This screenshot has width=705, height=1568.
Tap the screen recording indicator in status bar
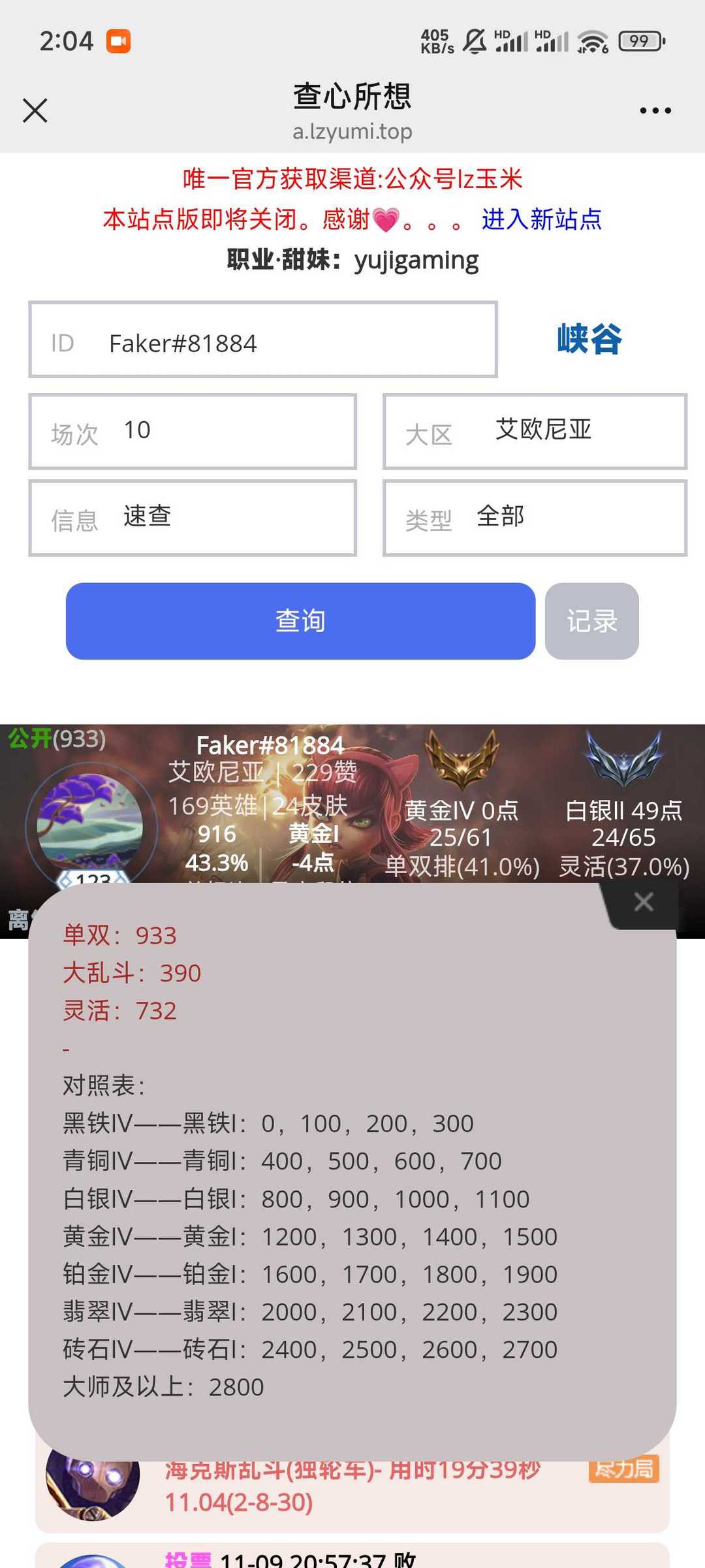click(x=117, y=40)
